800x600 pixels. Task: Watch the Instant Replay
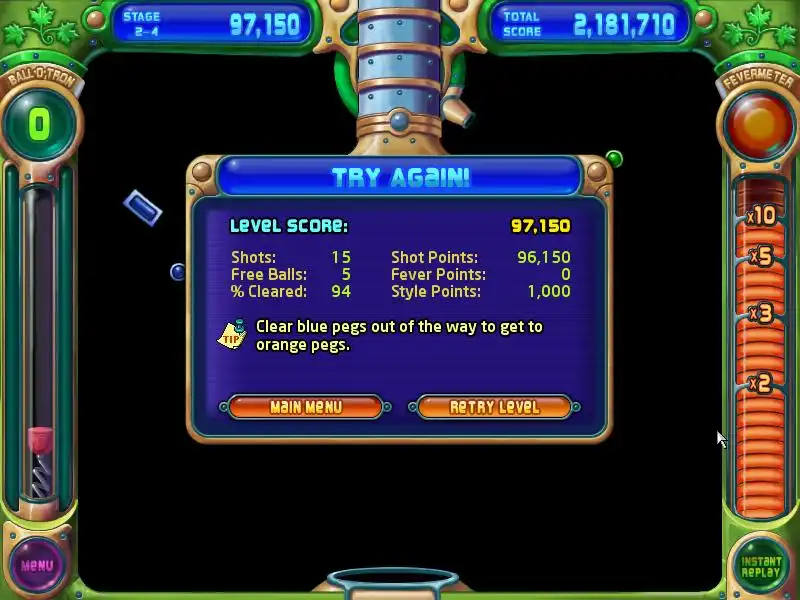point(761,566)
